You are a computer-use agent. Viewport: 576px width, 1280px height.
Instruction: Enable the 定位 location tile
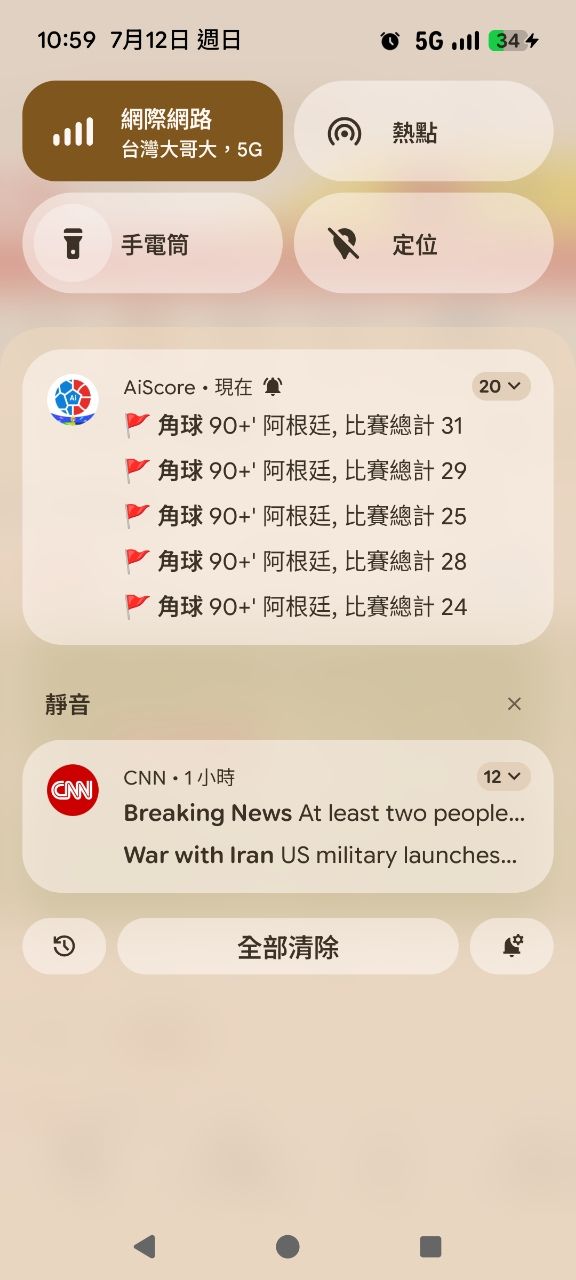click(x=423, y=243)
